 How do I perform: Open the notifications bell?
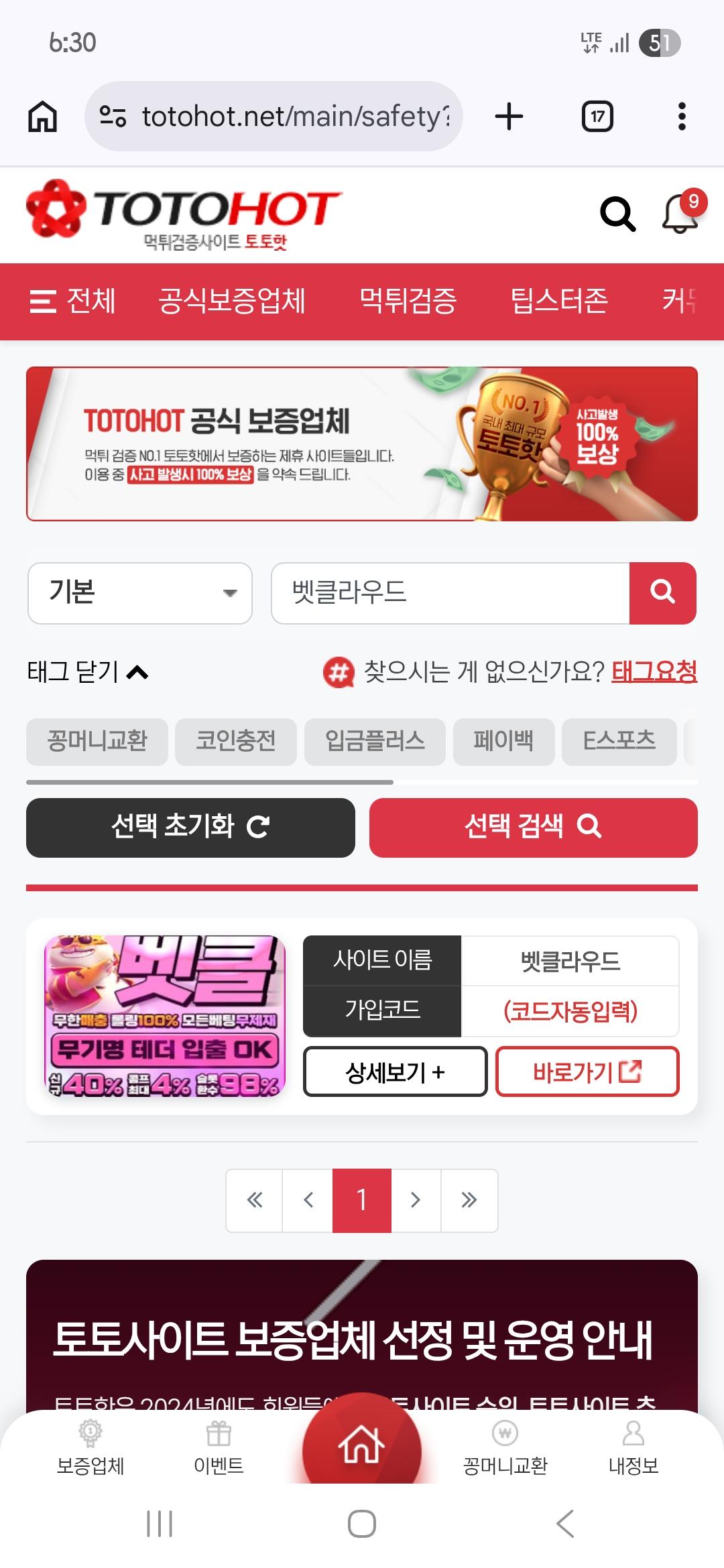680,214
